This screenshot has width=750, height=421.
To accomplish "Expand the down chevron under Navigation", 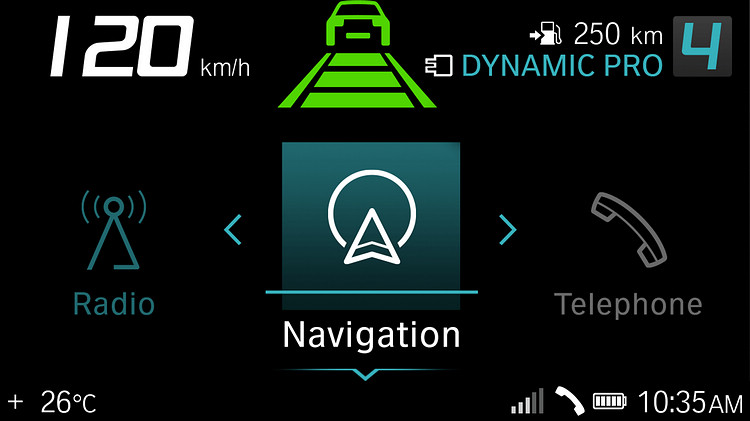I will click(x=366, y=374).
